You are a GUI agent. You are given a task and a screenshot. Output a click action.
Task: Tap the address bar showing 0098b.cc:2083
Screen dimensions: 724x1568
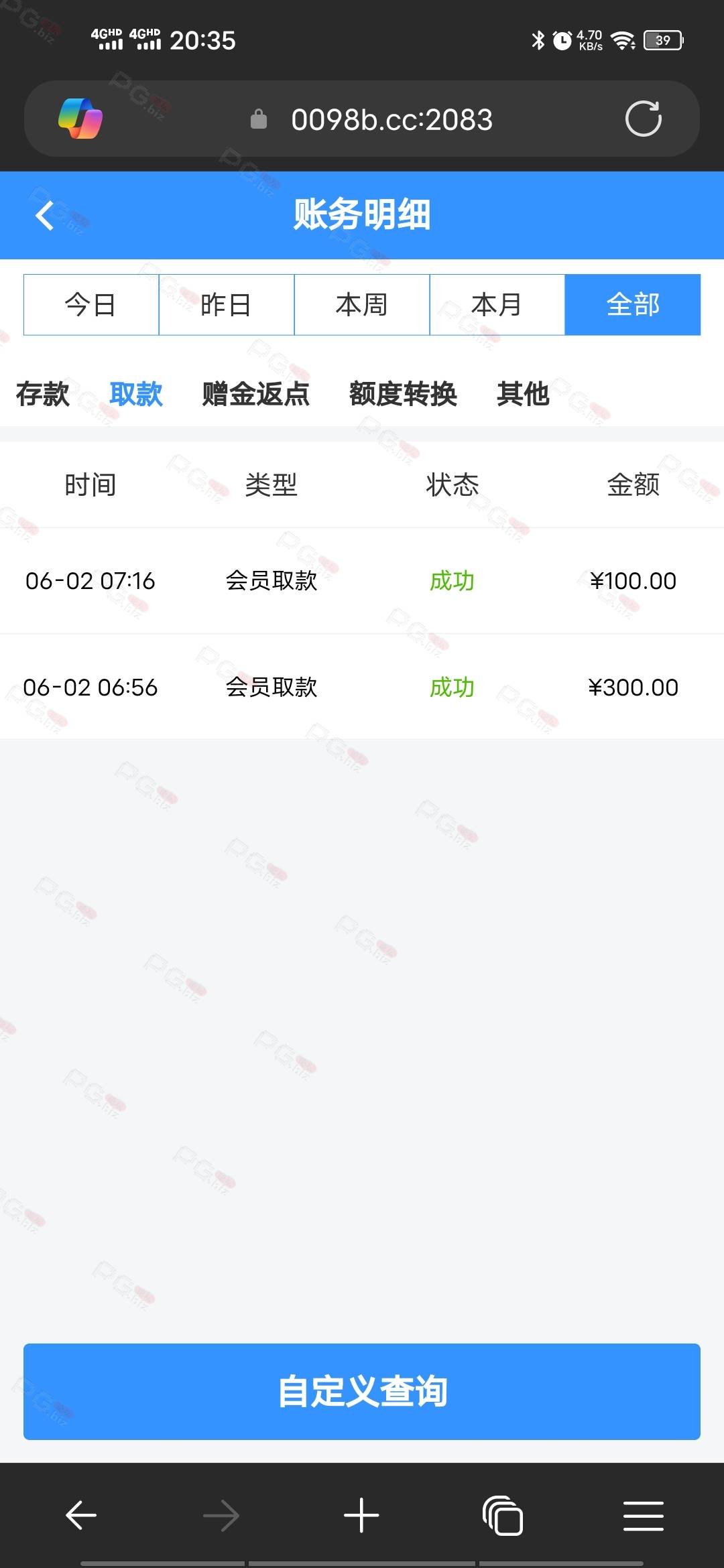pyautogui.click(x=391, y=120)
